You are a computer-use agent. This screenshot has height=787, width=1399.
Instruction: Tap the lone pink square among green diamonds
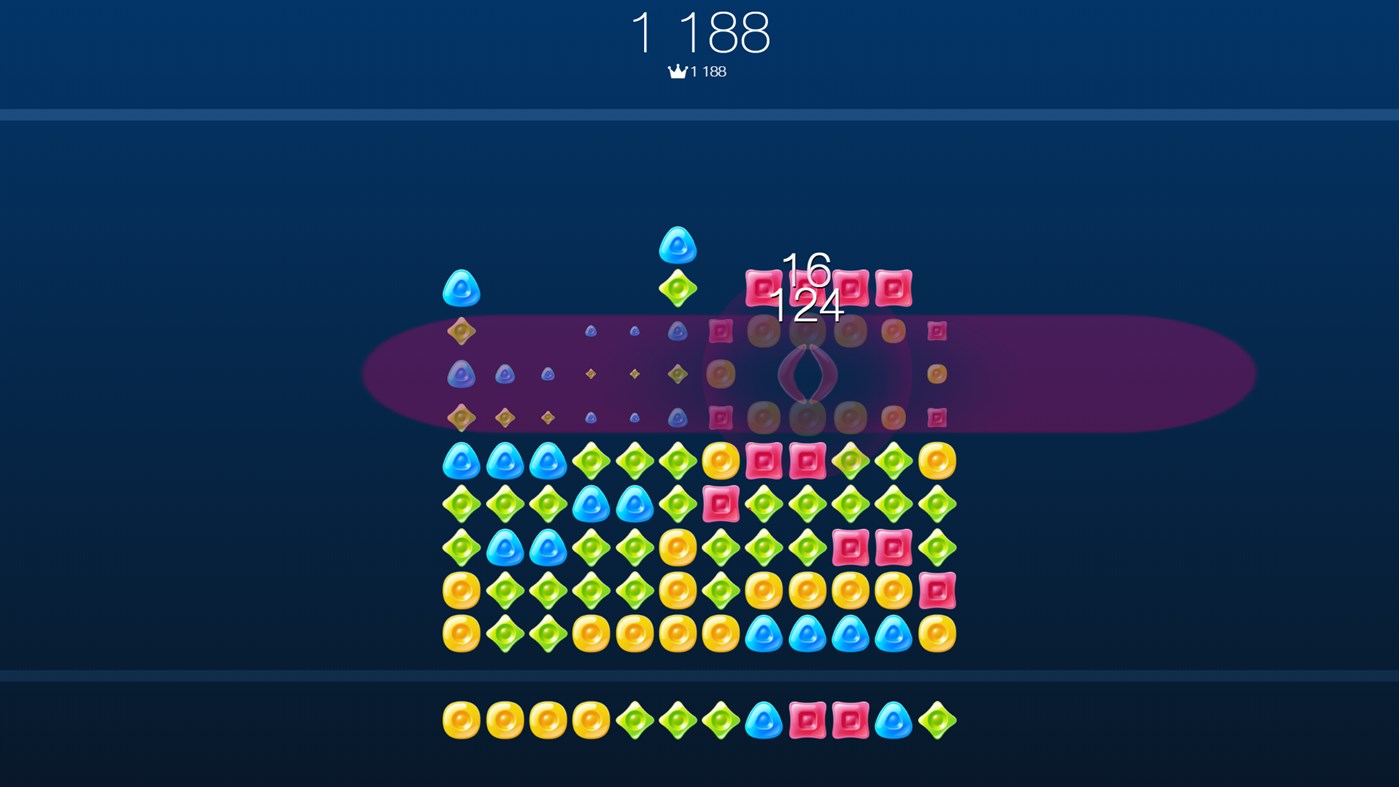tap(720, 504)
